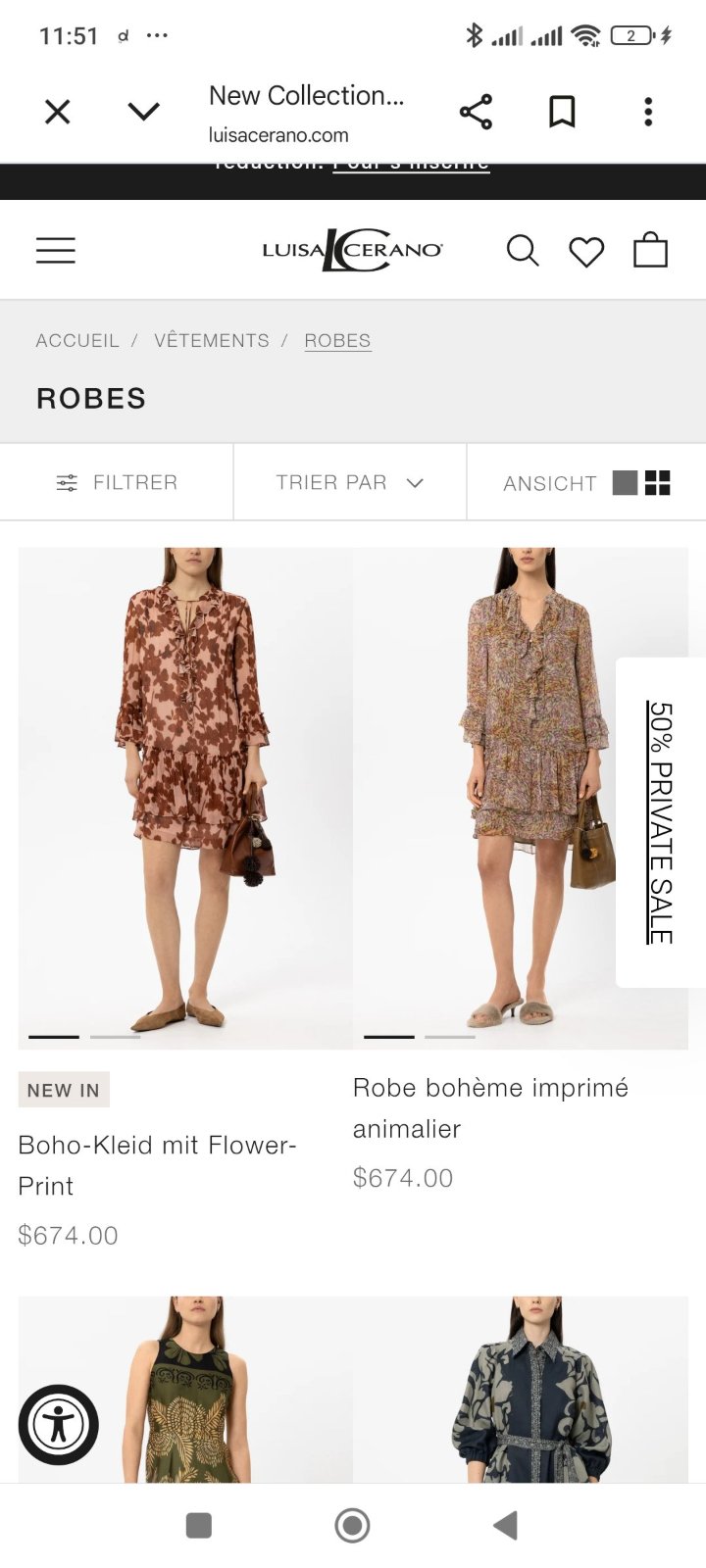Open Robe bohème imprimé animalier
This screenshot has width=706, height=1568.
click(490, 1108)
